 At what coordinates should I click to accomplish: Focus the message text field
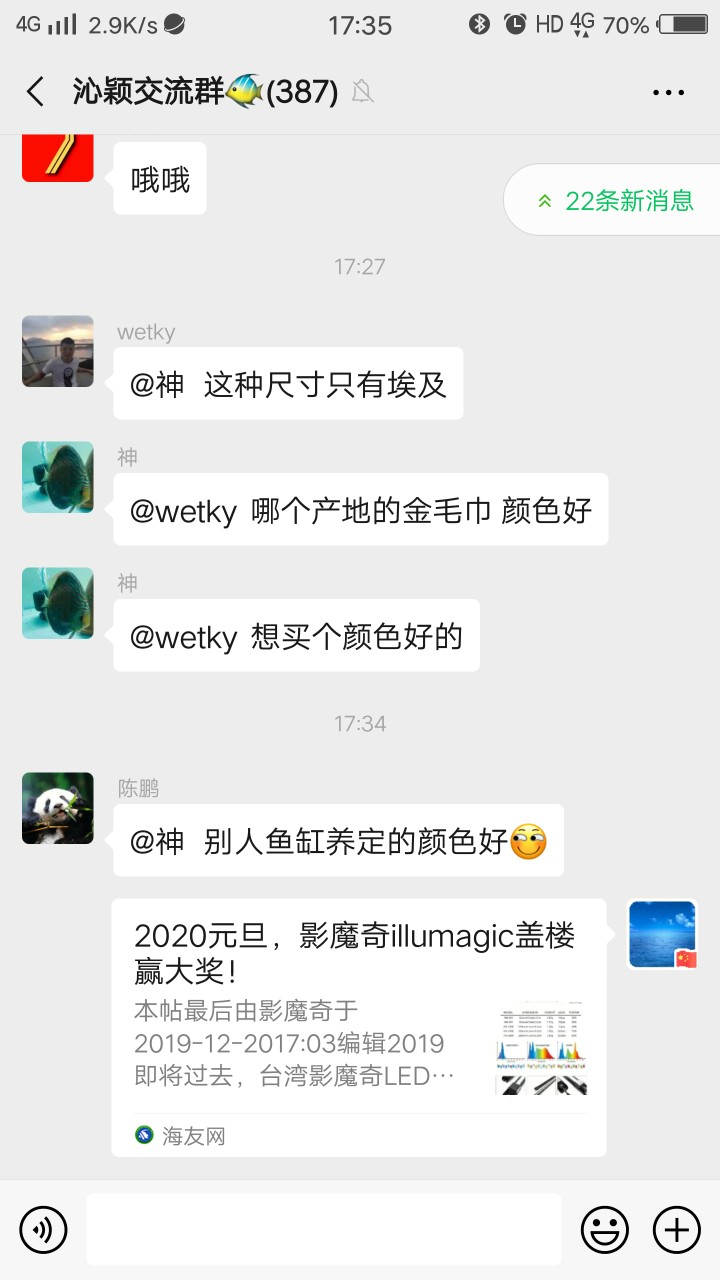(323, 1229)
